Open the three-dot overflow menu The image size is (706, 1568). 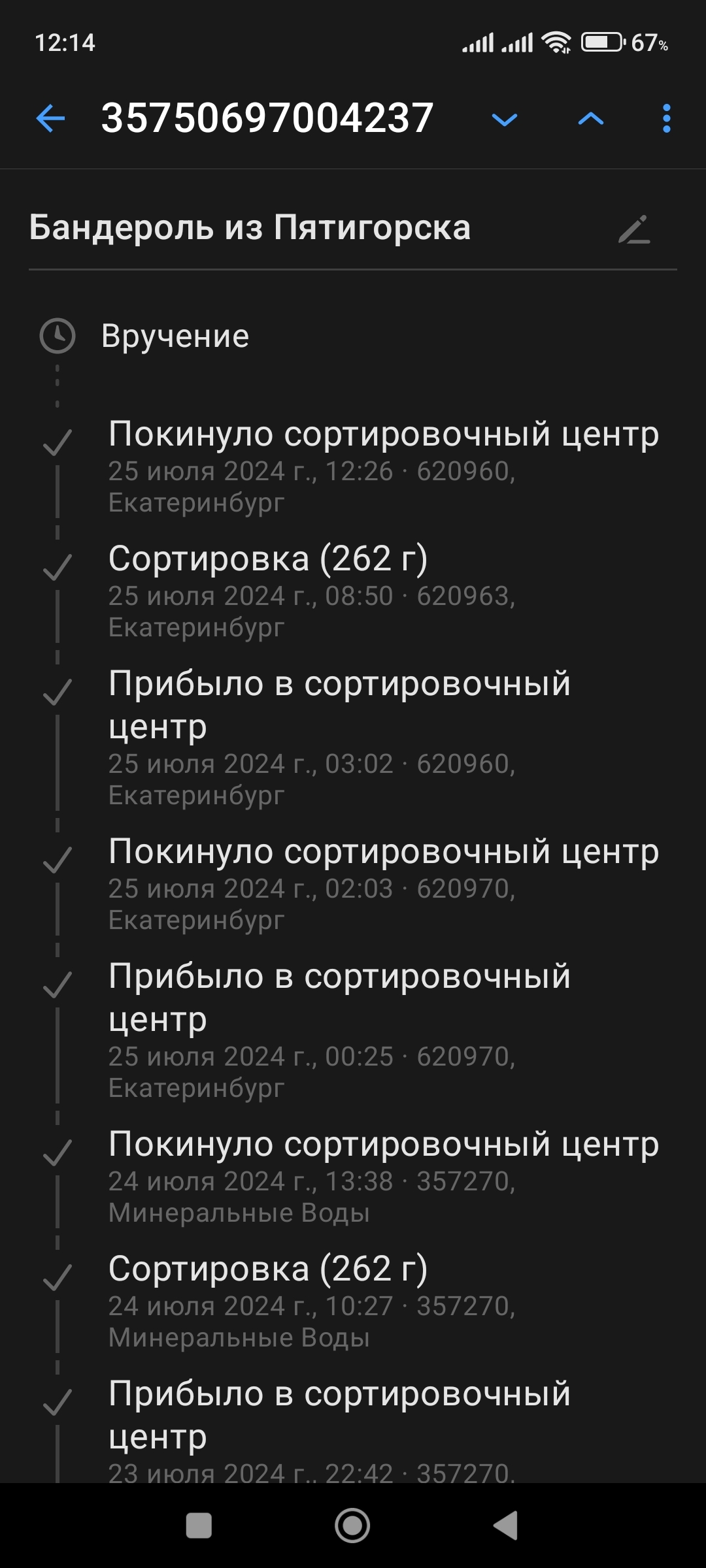(666, 119)
